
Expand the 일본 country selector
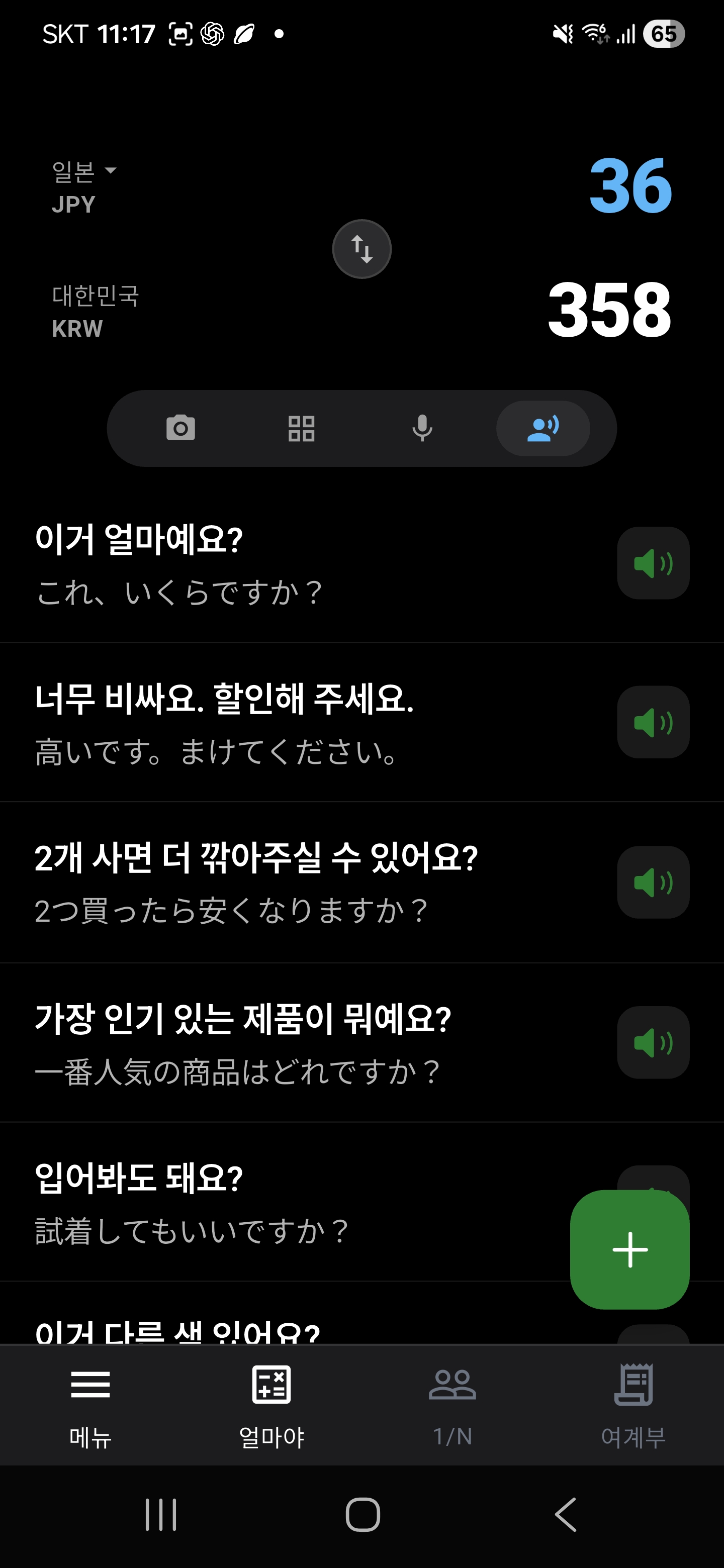tap(83, 173)
